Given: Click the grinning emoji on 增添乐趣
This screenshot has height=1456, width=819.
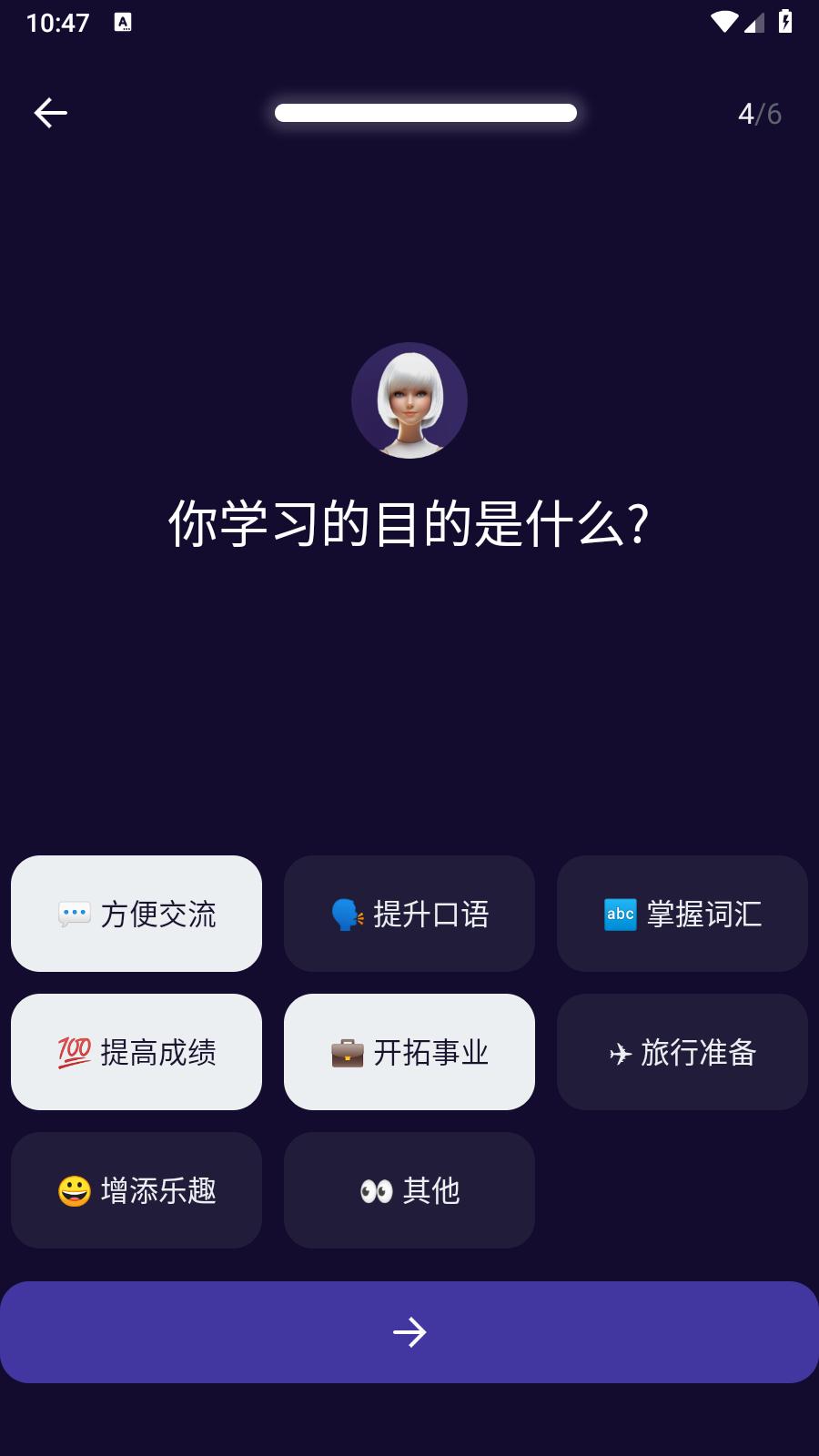Looking at the screenshot, I should click(x=74, y=1190).
